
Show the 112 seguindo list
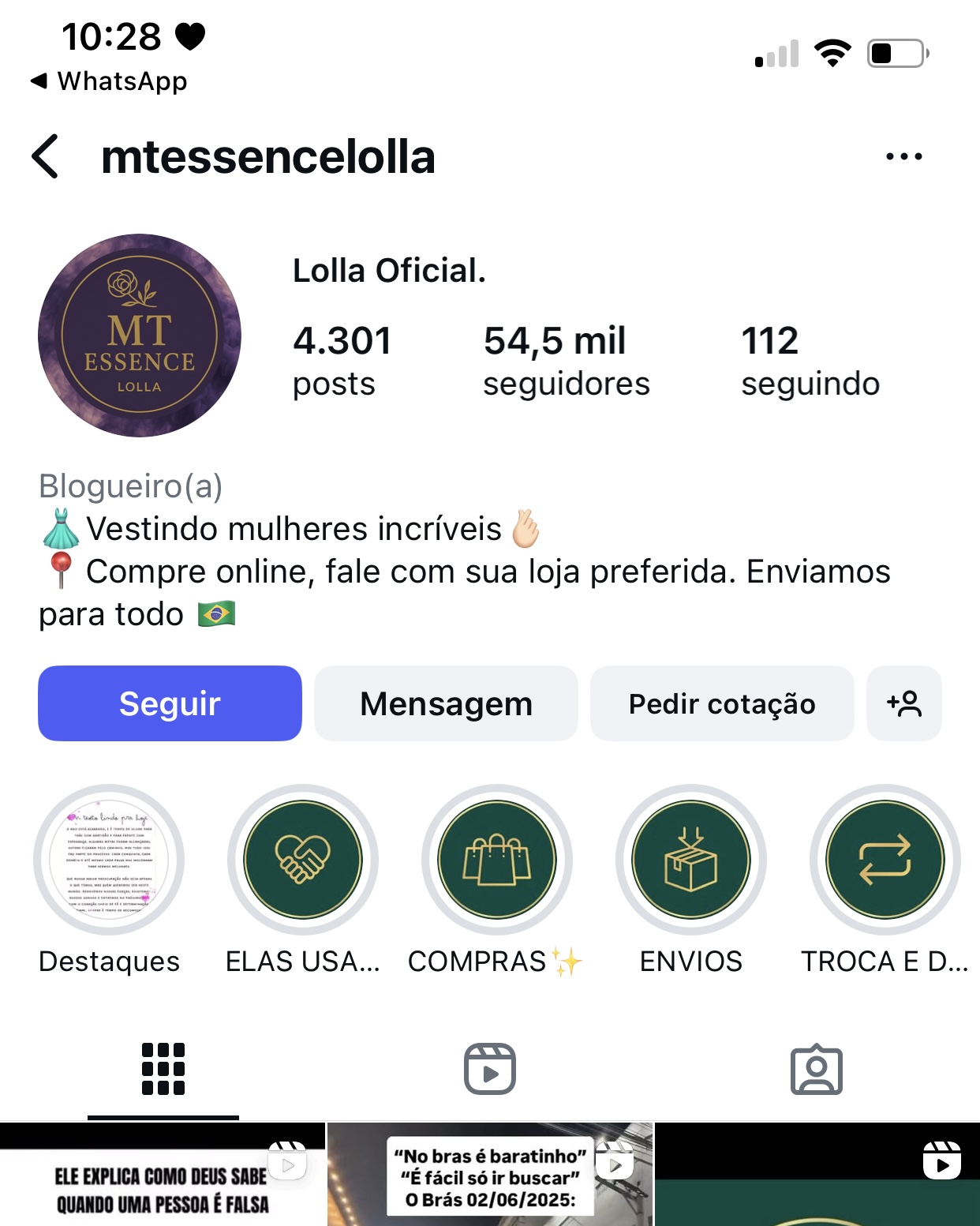[x=810, y=360]
